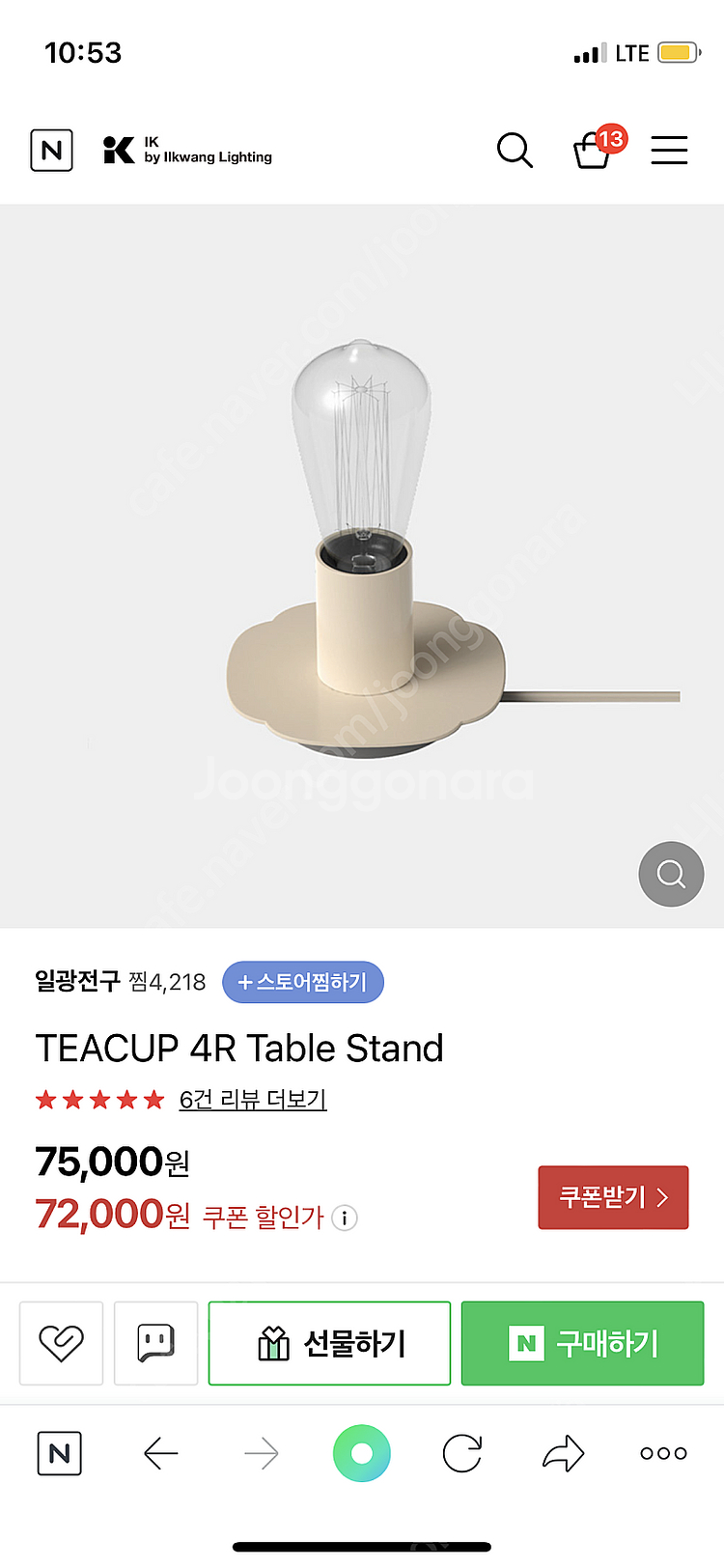Viewport: 724px width, 1568px height.
Task: Share this product page
Action: 563,1453
